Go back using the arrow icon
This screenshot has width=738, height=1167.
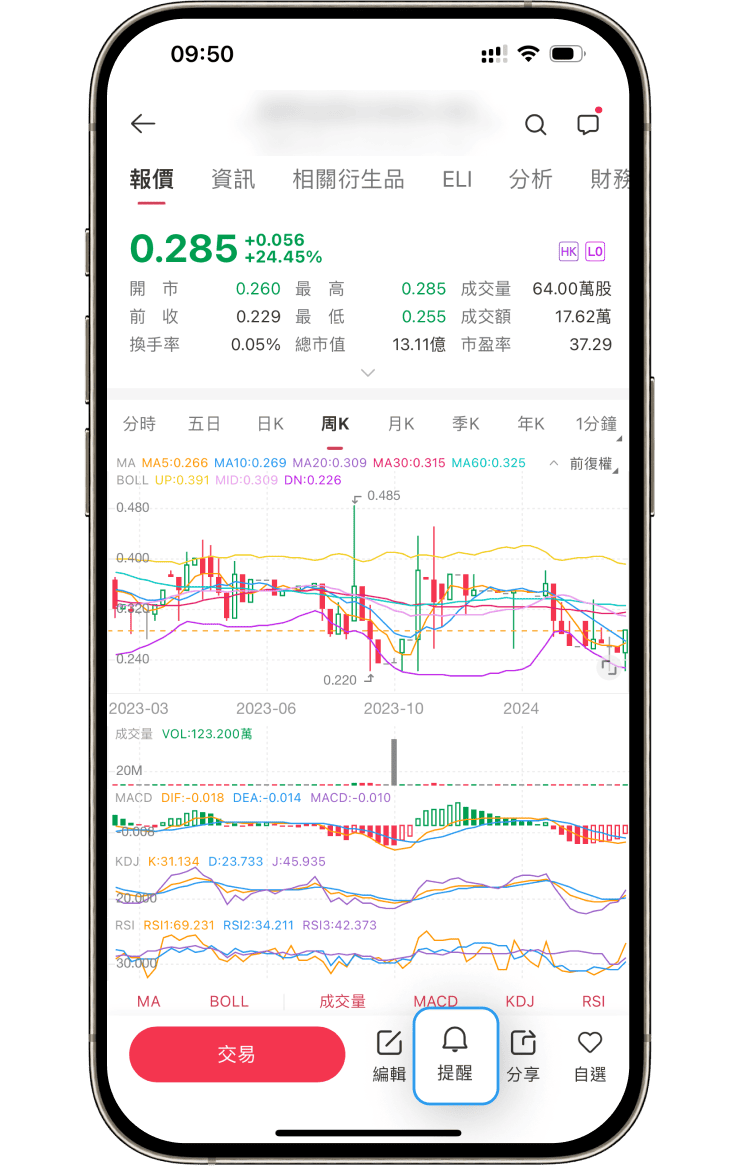click(x=143, y=124)
